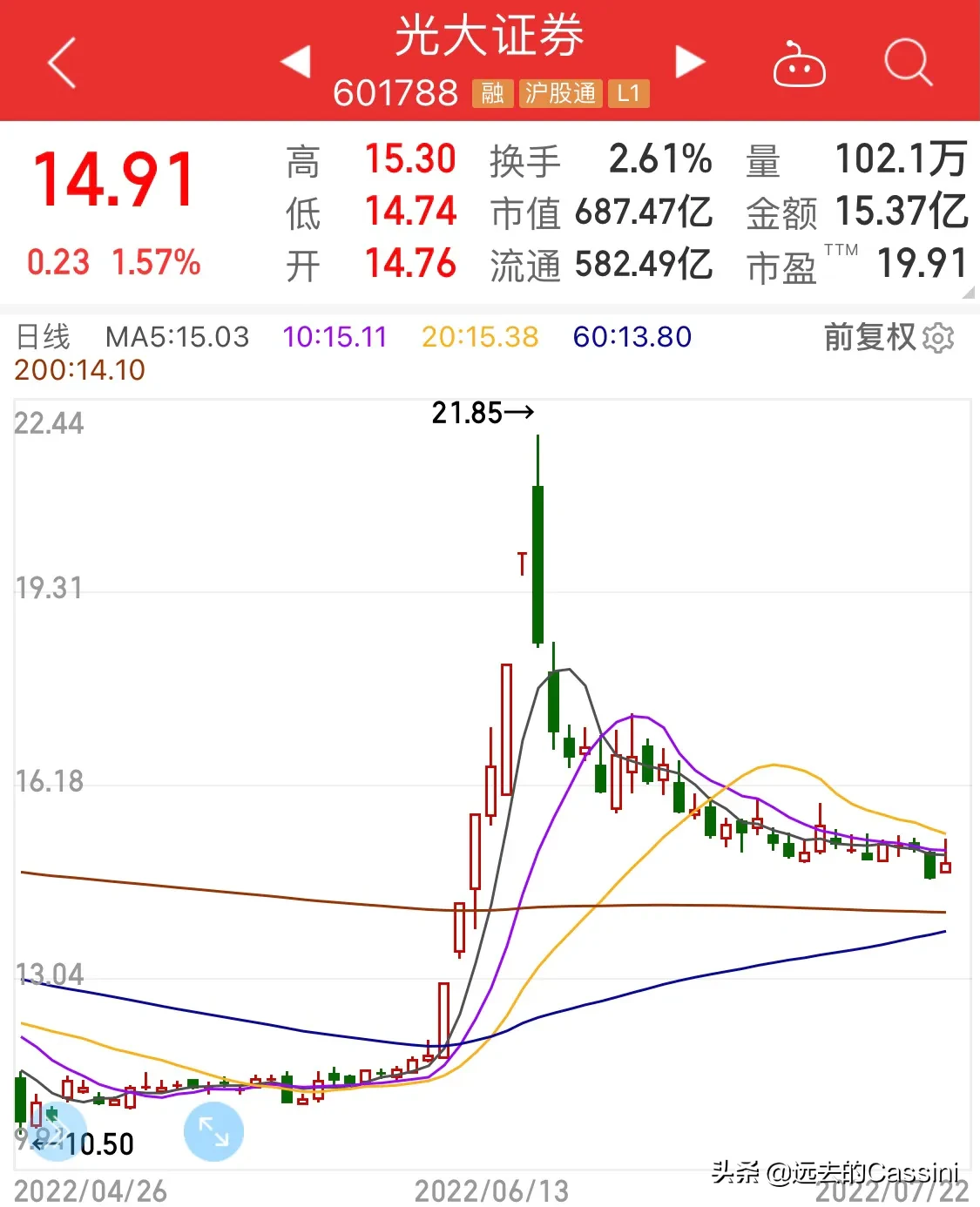Switch to the previous stock
980x1207 pixels.
tap(296, 62)
